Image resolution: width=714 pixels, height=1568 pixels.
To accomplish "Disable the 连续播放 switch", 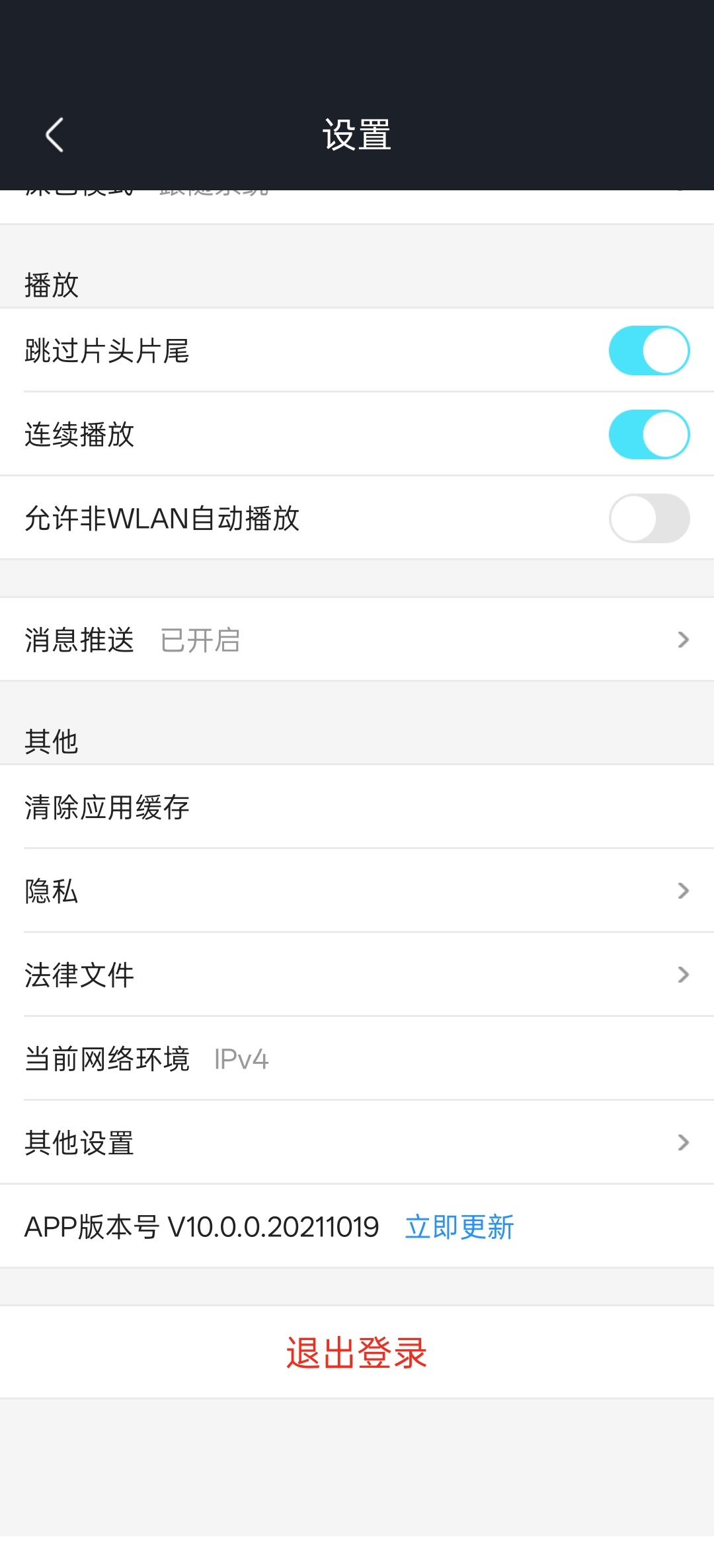I will point(649,434).
